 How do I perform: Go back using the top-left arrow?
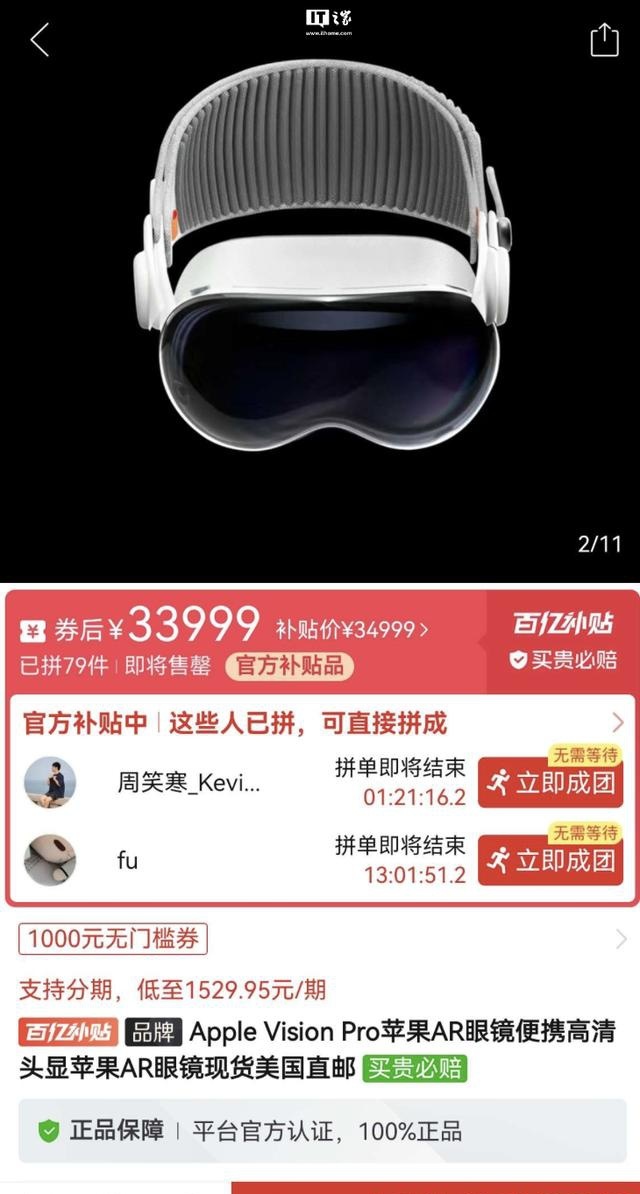pos(40,40)
